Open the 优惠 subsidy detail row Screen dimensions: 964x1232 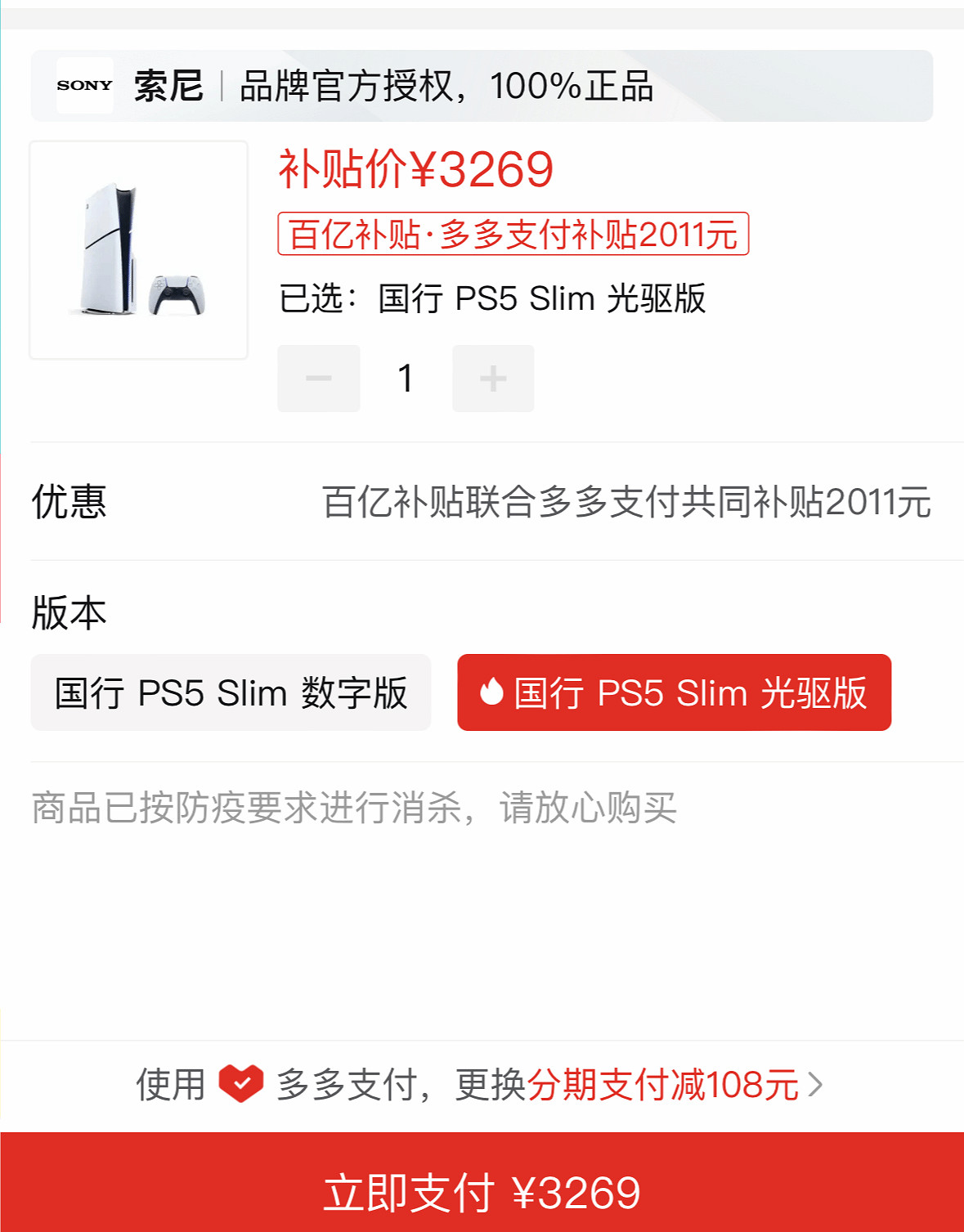coord(481,504)
